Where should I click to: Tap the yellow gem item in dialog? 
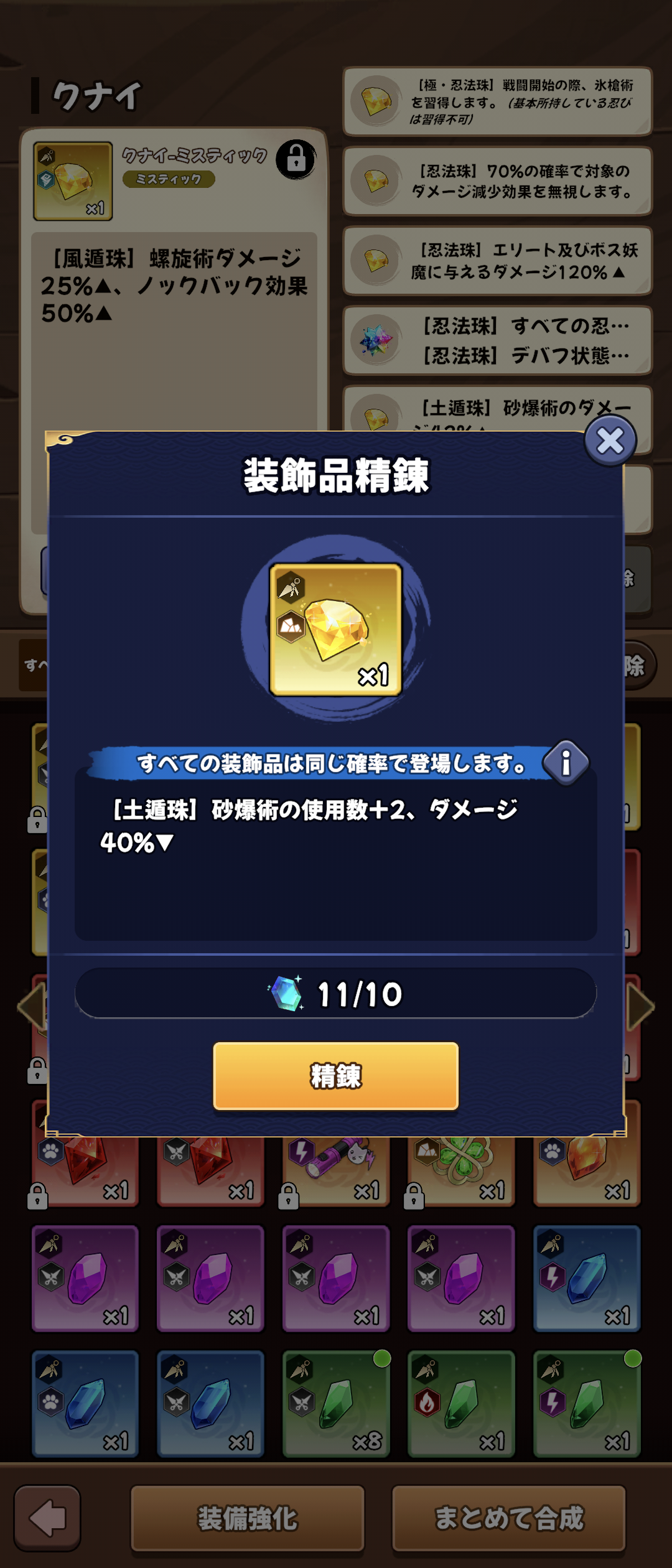(x=336, y=629)
